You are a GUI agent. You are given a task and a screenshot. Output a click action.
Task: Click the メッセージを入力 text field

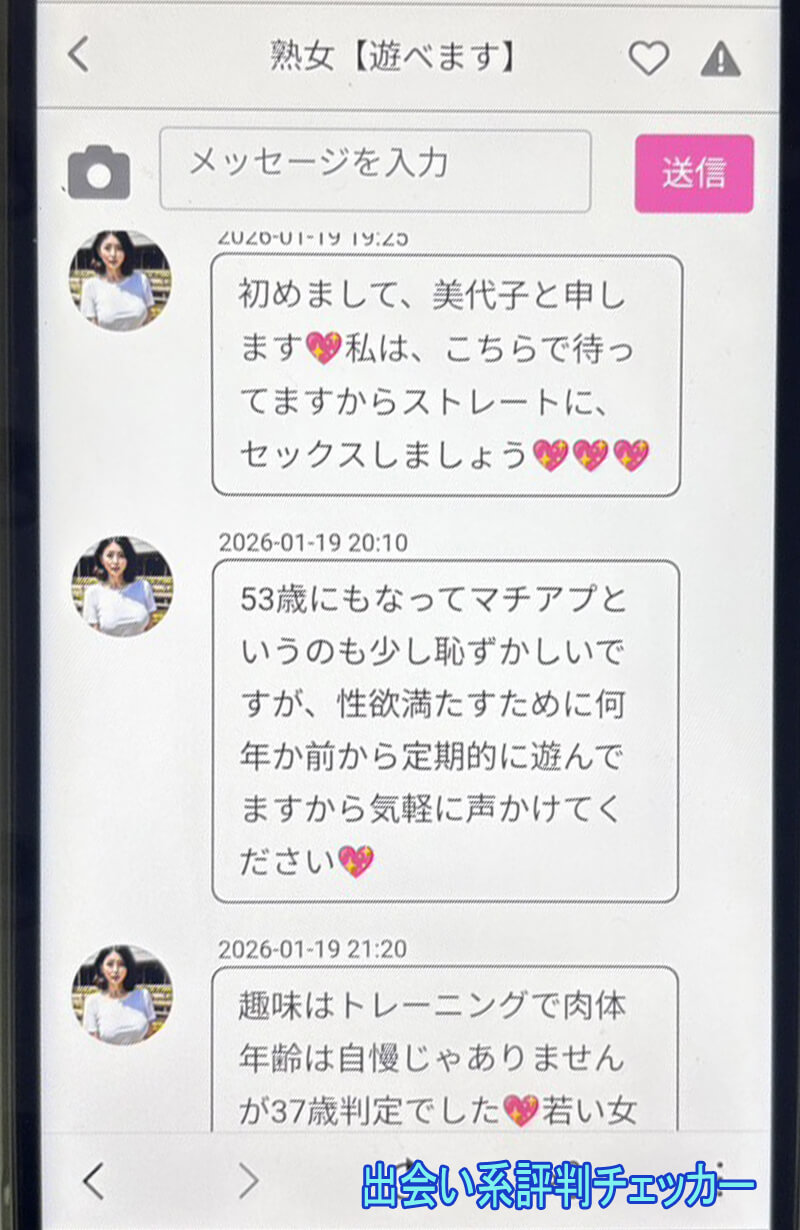(375, 170)
